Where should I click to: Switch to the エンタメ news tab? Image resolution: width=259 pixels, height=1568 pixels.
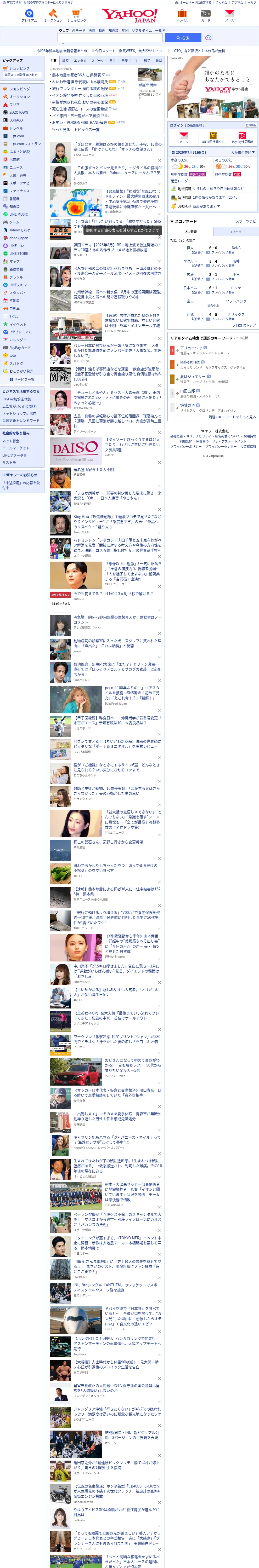point(80,61)
